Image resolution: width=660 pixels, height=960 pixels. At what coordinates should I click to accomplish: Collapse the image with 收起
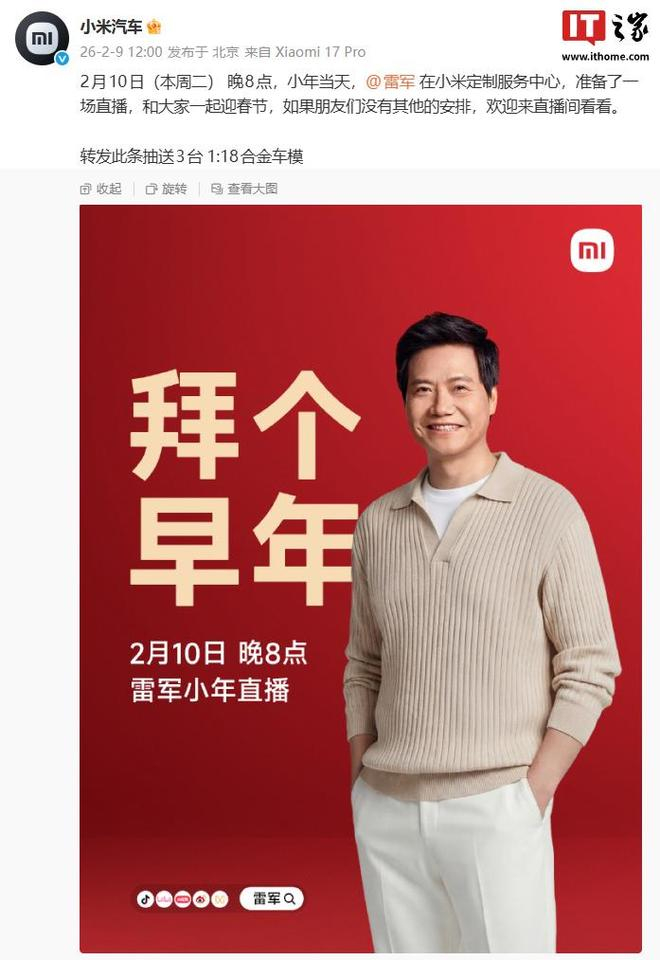point(101,189)
